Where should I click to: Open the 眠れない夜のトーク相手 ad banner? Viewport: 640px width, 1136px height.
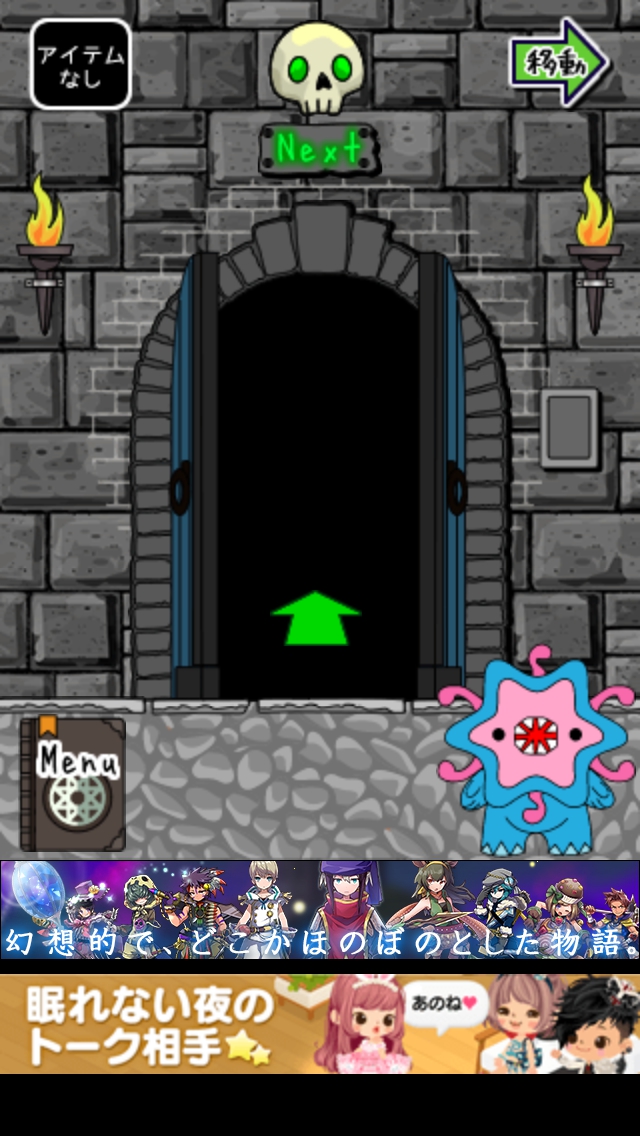click(320, 1024)
